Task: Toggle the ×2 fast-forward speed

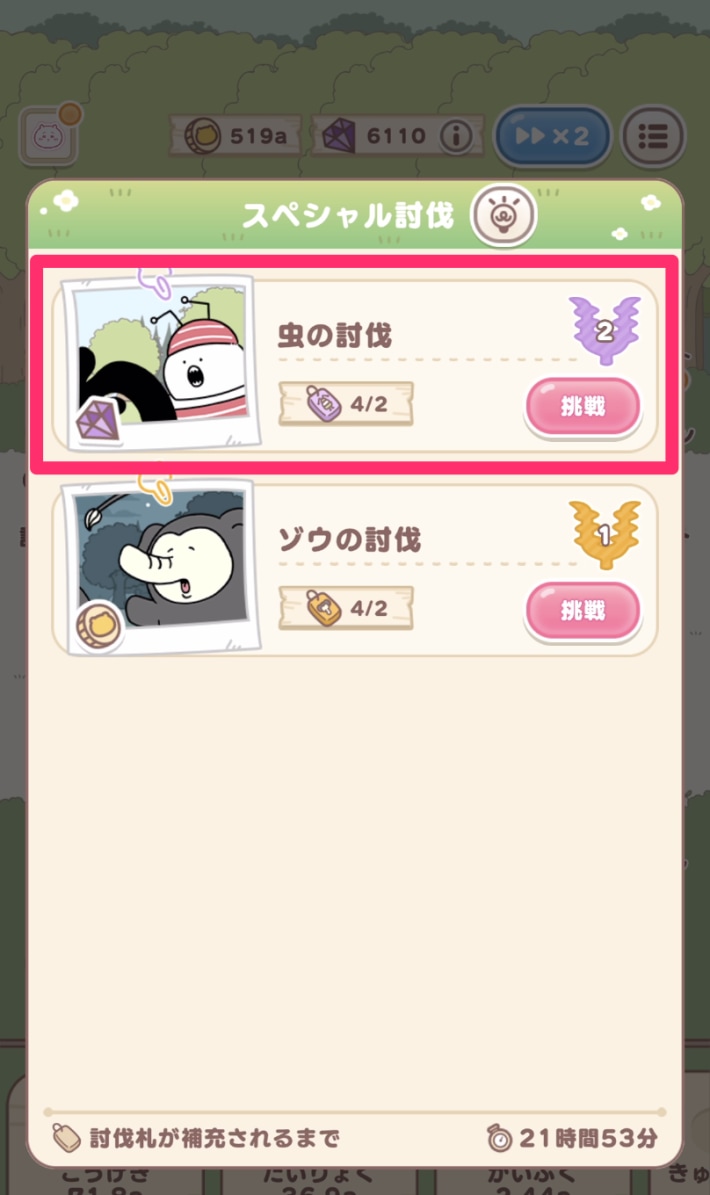Action: (552, 136)
